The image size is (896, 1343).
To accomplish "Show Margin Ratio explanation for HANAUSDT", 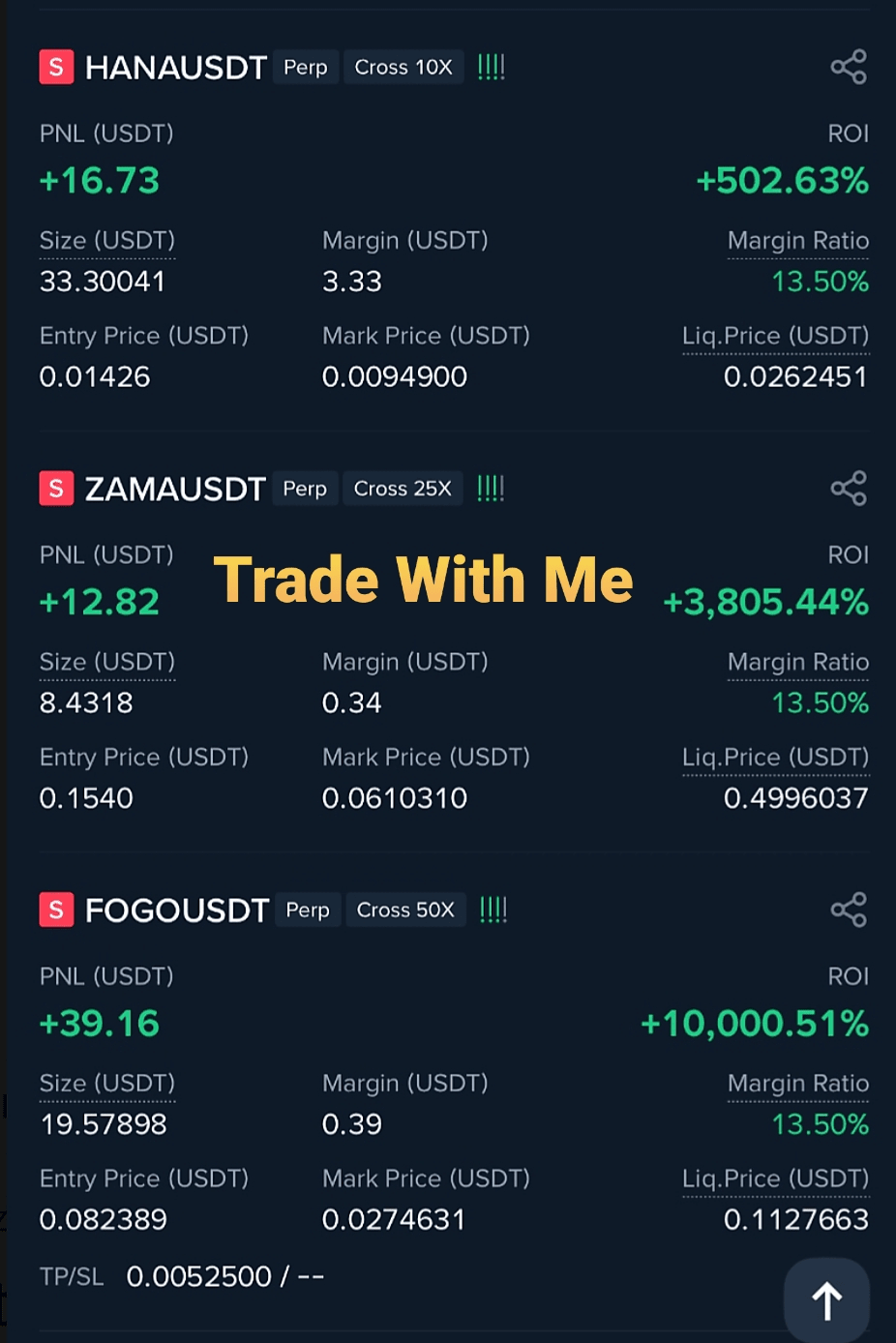I will (x=797, y=241).
